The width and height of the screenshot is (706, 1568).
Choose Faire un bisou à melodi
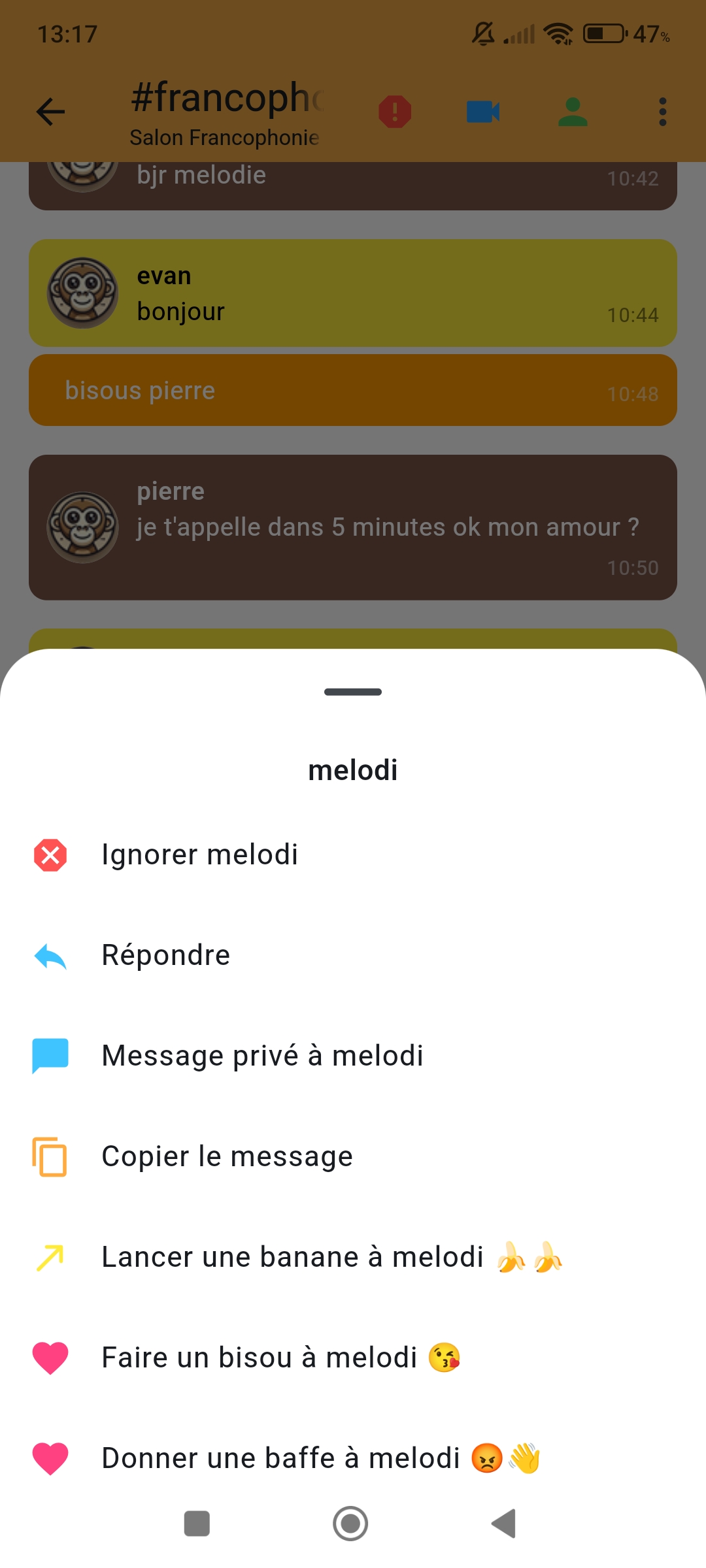pos(353,1358)
